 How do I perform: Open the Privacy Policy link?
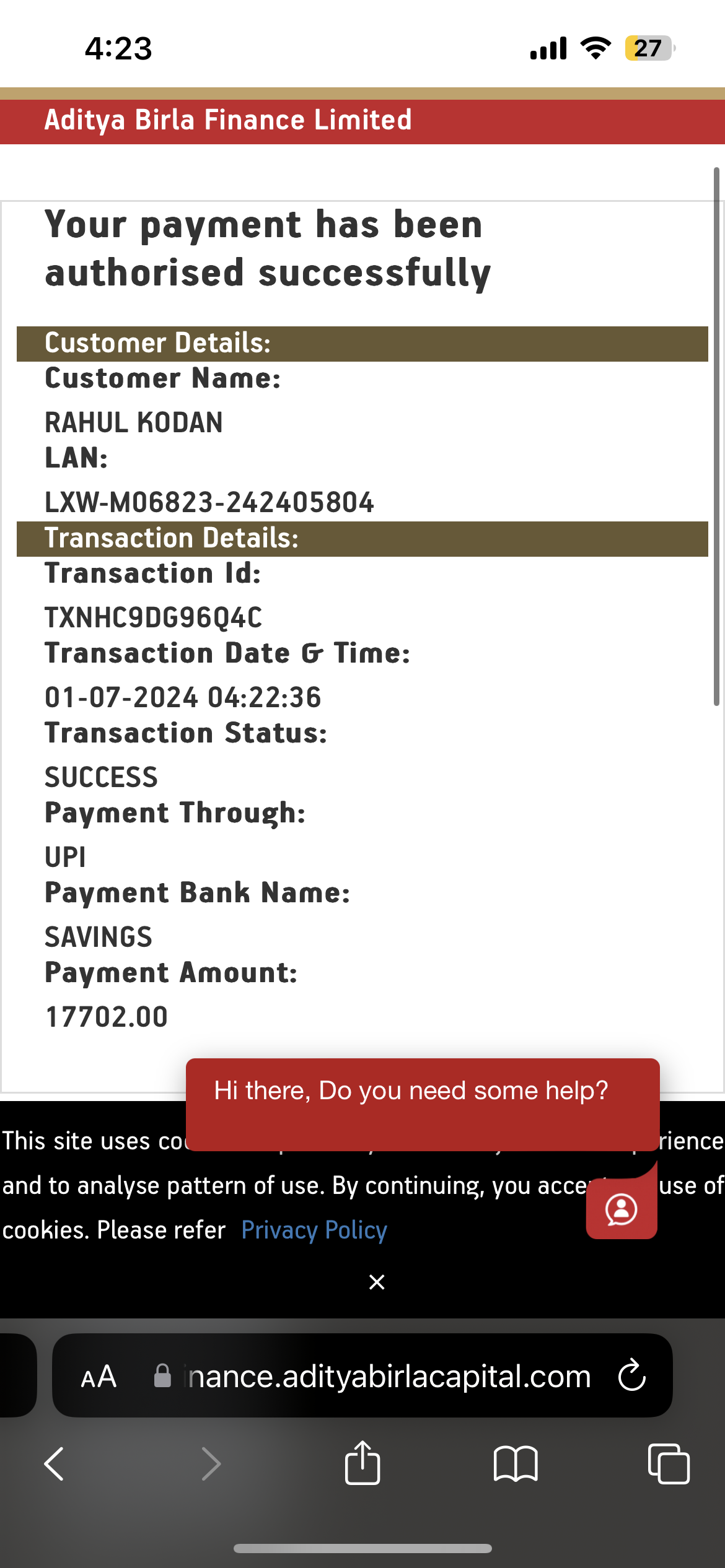tap(314, 1229)
